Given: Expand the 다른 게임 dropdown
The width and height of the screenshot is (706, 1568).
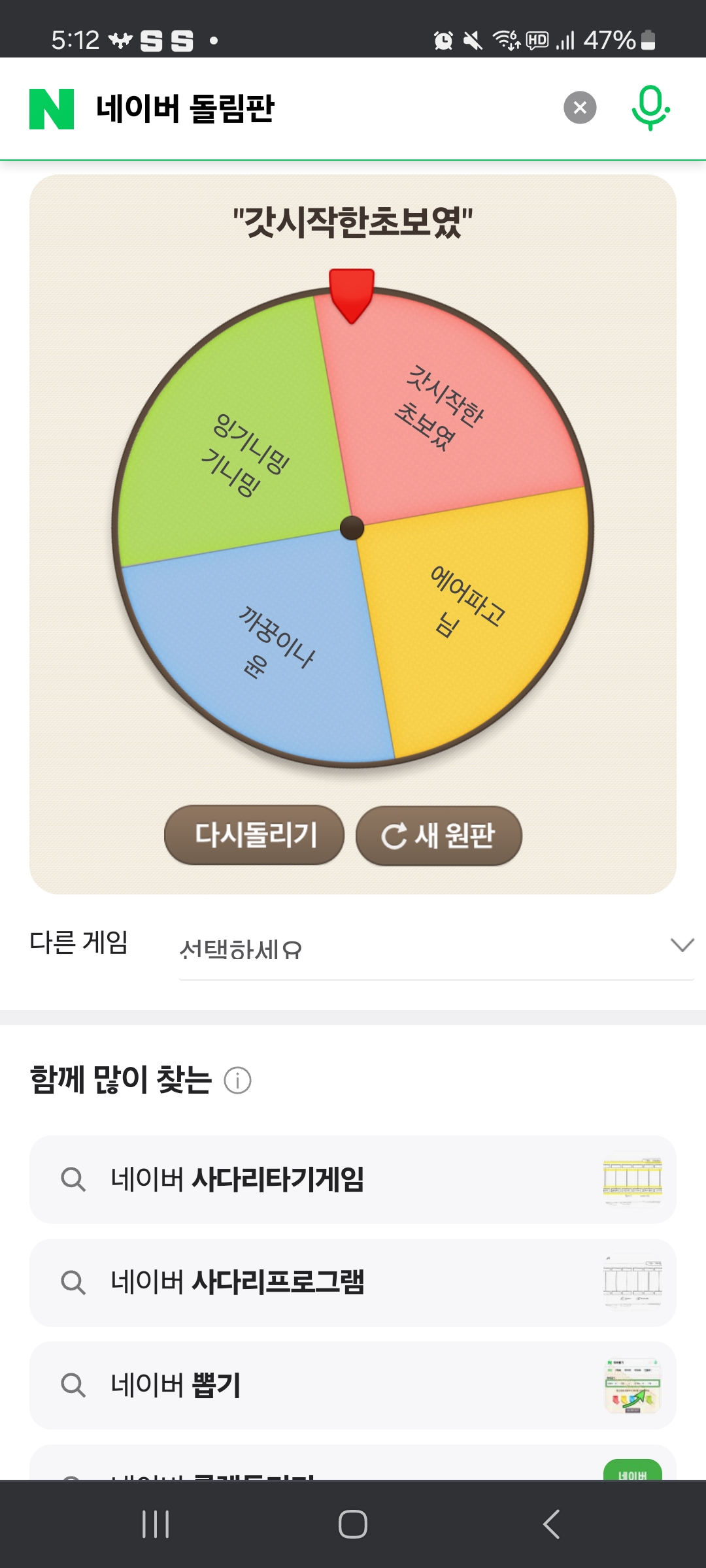Looking at the screenshot, I should coord(436,947).
